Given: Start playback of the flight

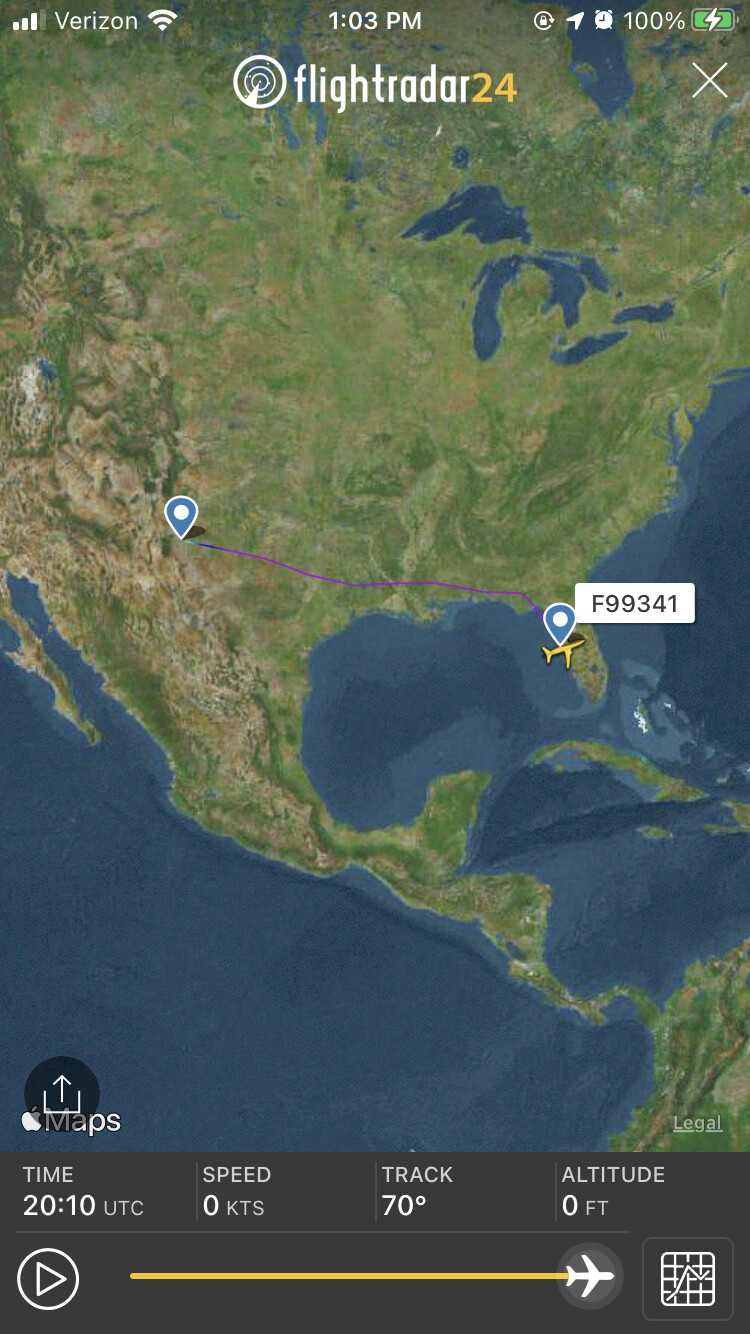Looking at the screenshot, I should point(48,1278).
